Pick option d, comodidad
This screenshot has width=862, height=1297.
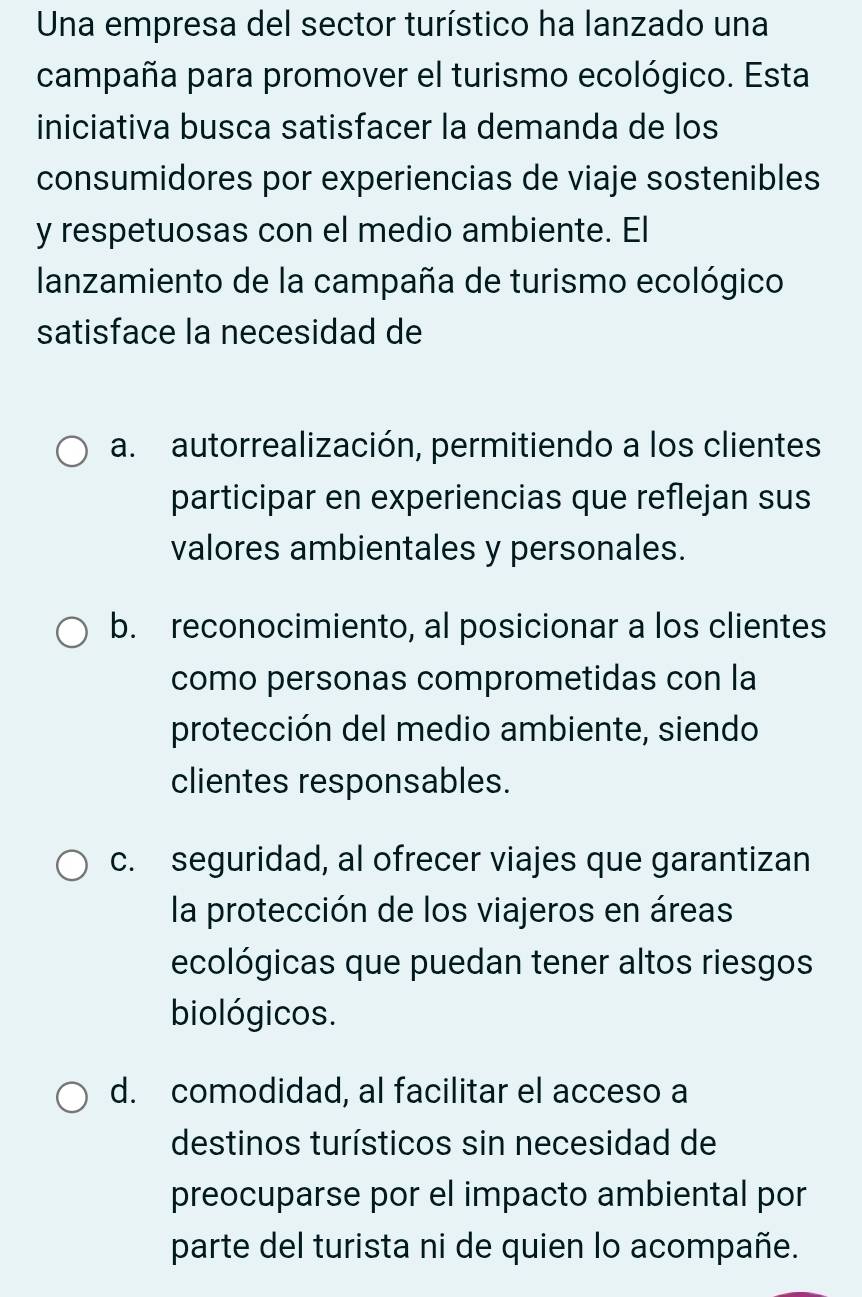71,1097
